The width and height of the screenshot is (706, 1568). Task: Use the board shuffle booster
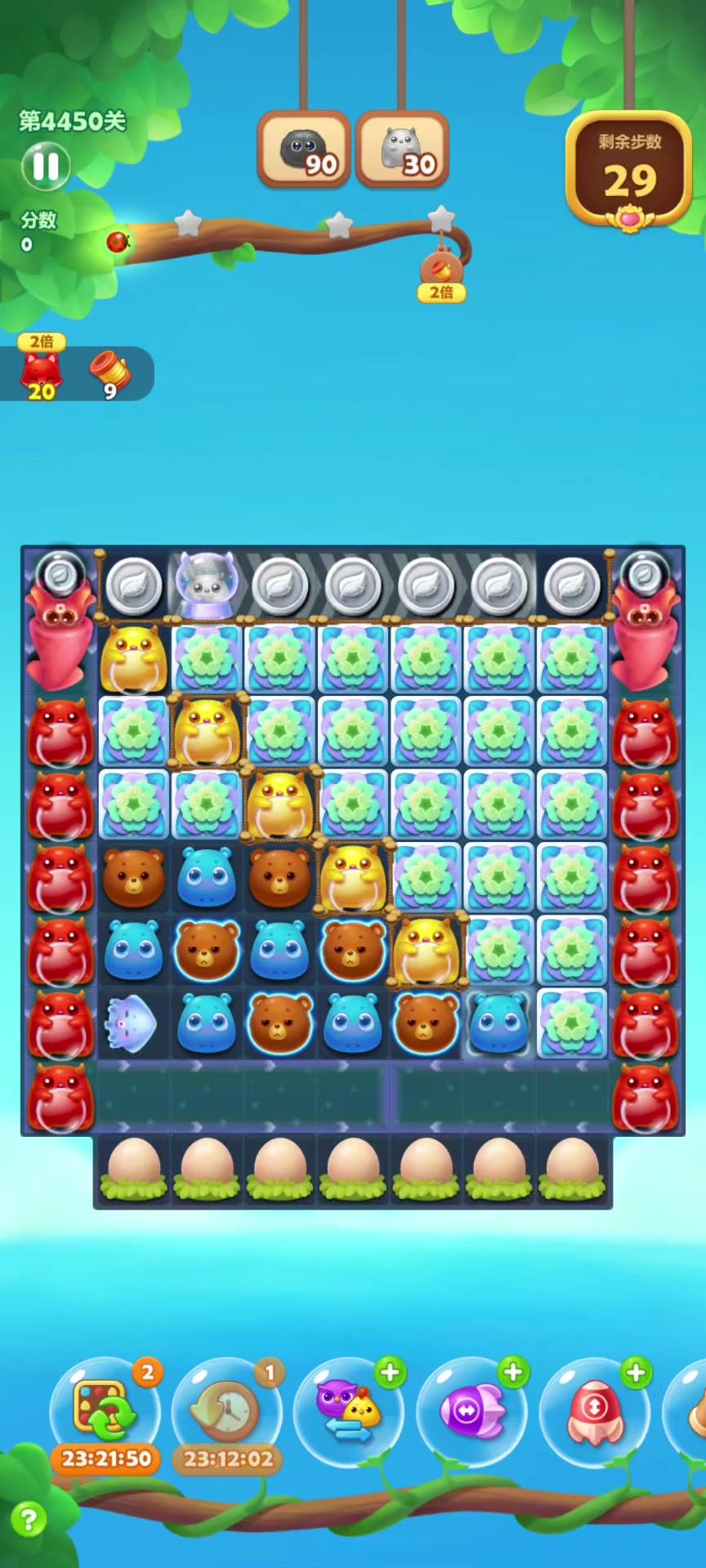click(x=105, y=1410)
